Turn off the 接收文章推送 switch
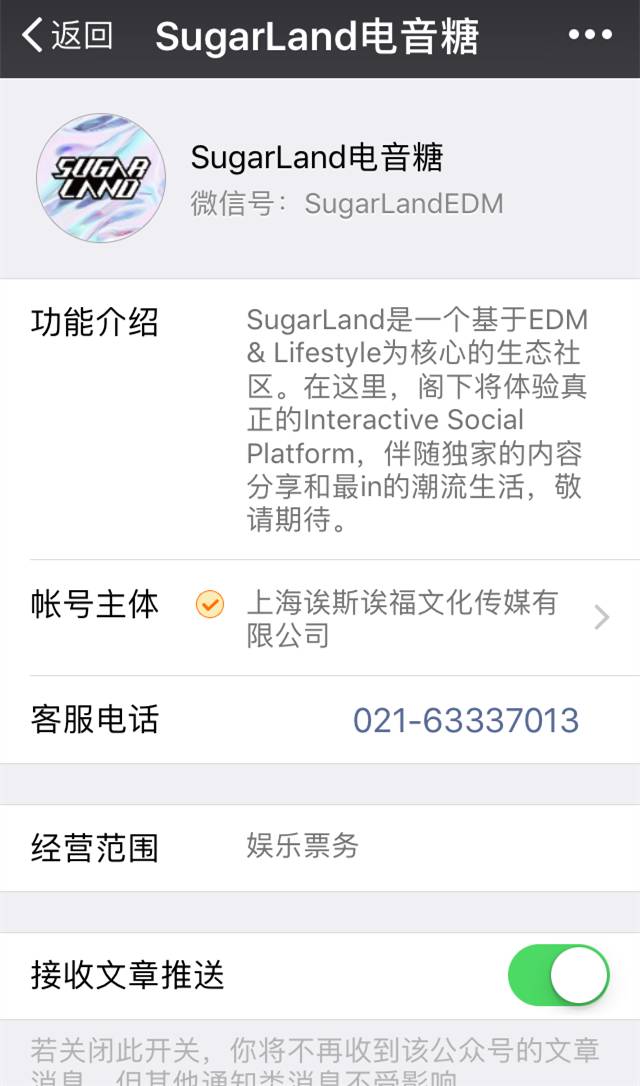Image resolution: width=640 pixels, height=1086 pixels. click(558, 975)
